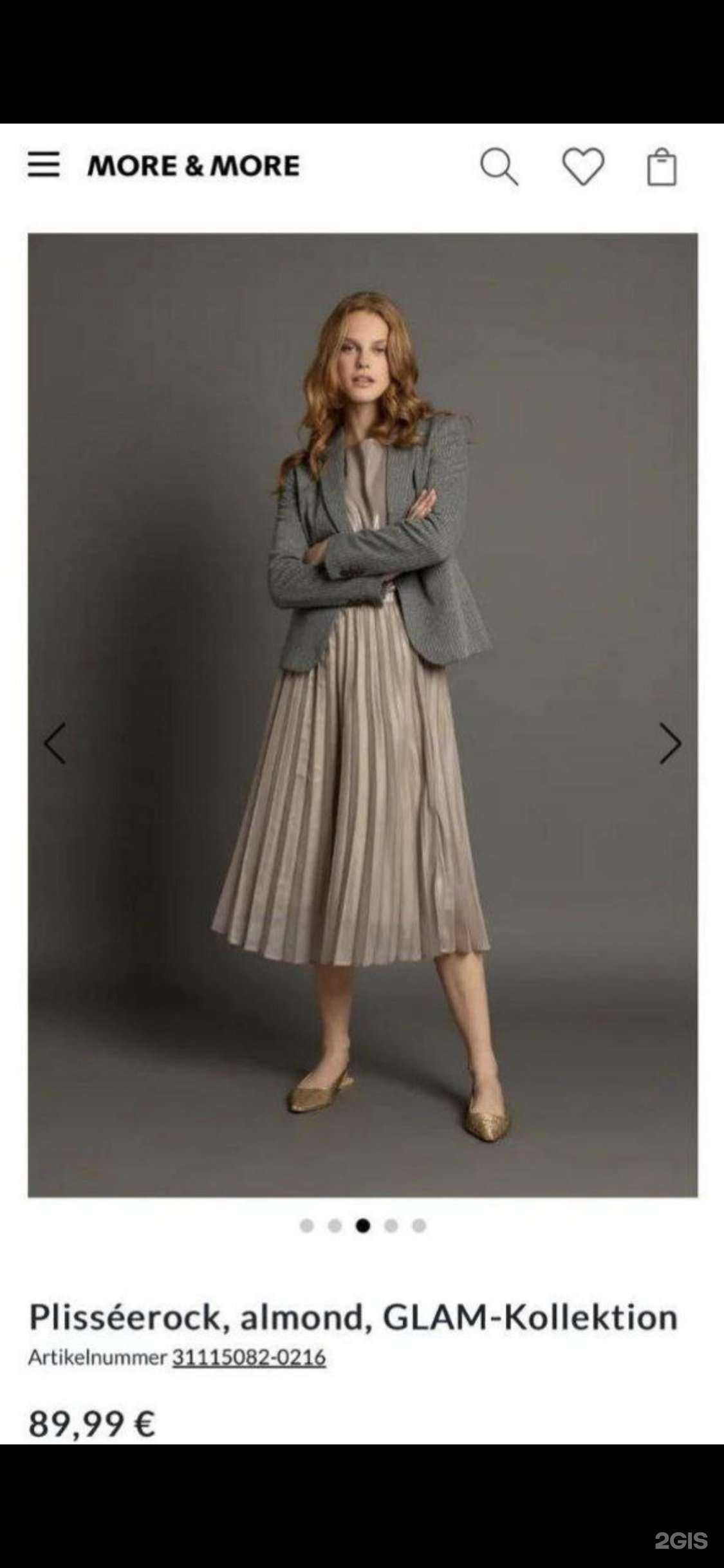
Task: Open the hamburger menu
Action: (x=44, y=165)
